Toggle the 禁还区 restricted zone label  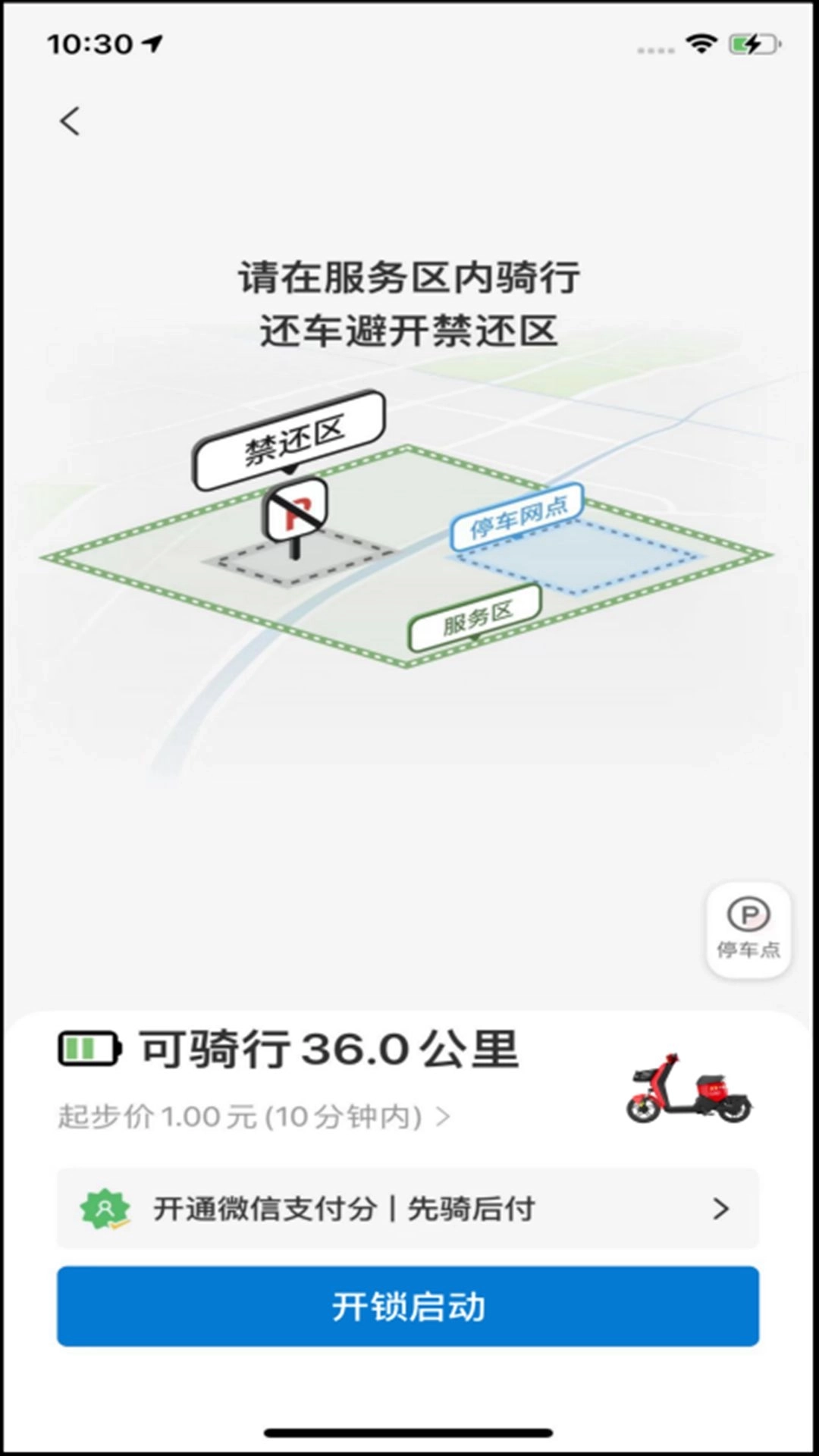[292, 440]
